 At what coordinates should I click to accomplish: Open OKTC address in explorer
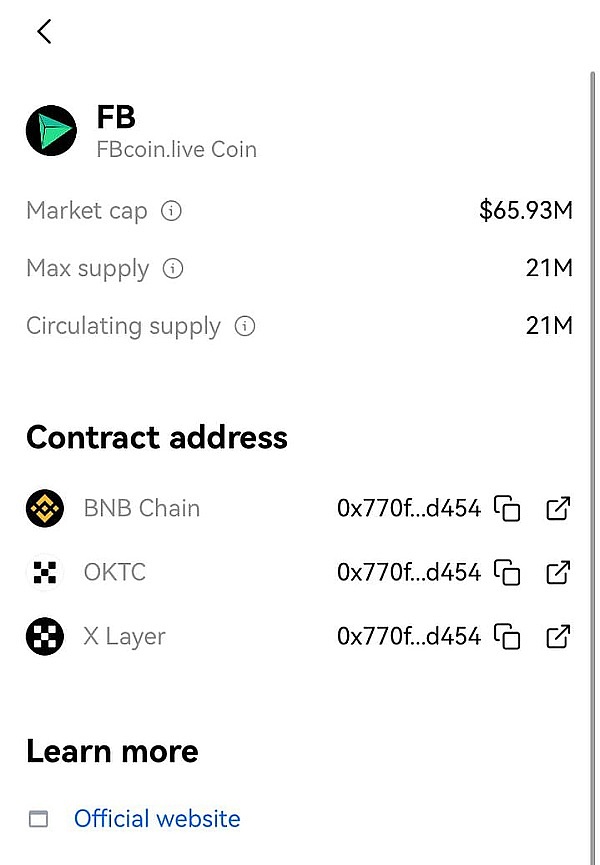558,573
